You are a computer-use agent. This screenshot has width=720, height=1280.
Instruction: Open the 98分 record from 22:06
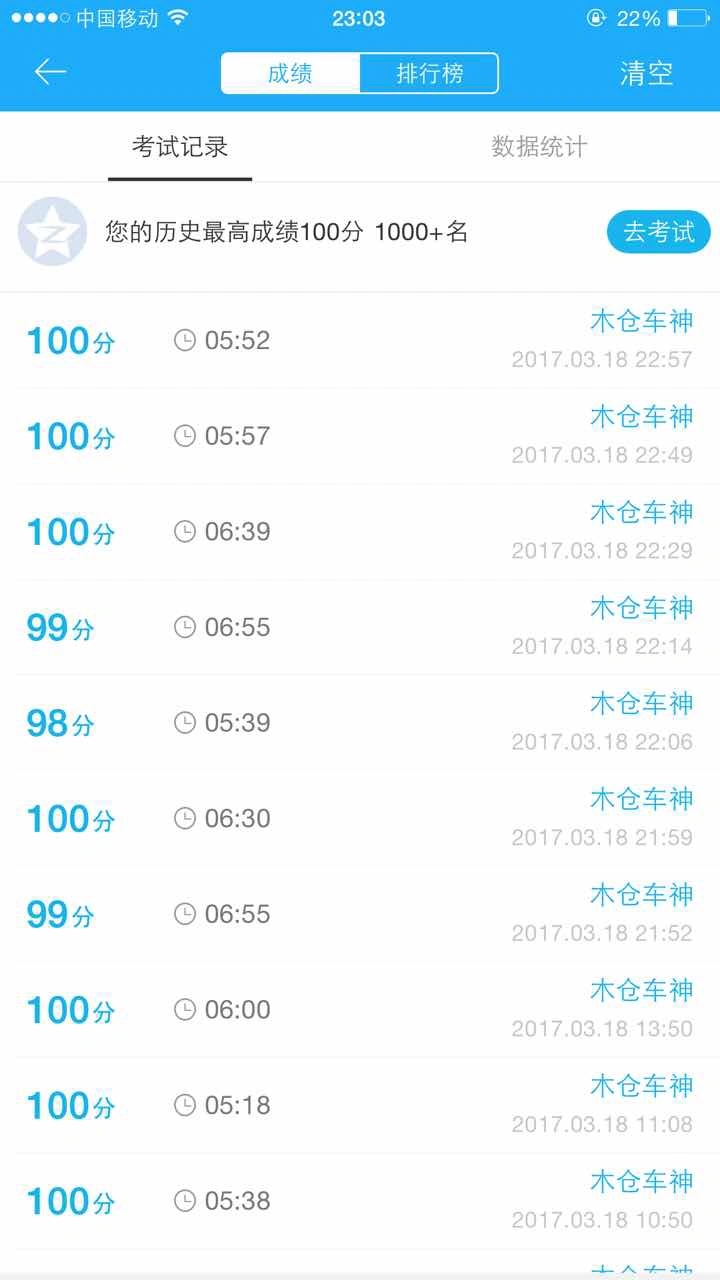coord(360,722)
